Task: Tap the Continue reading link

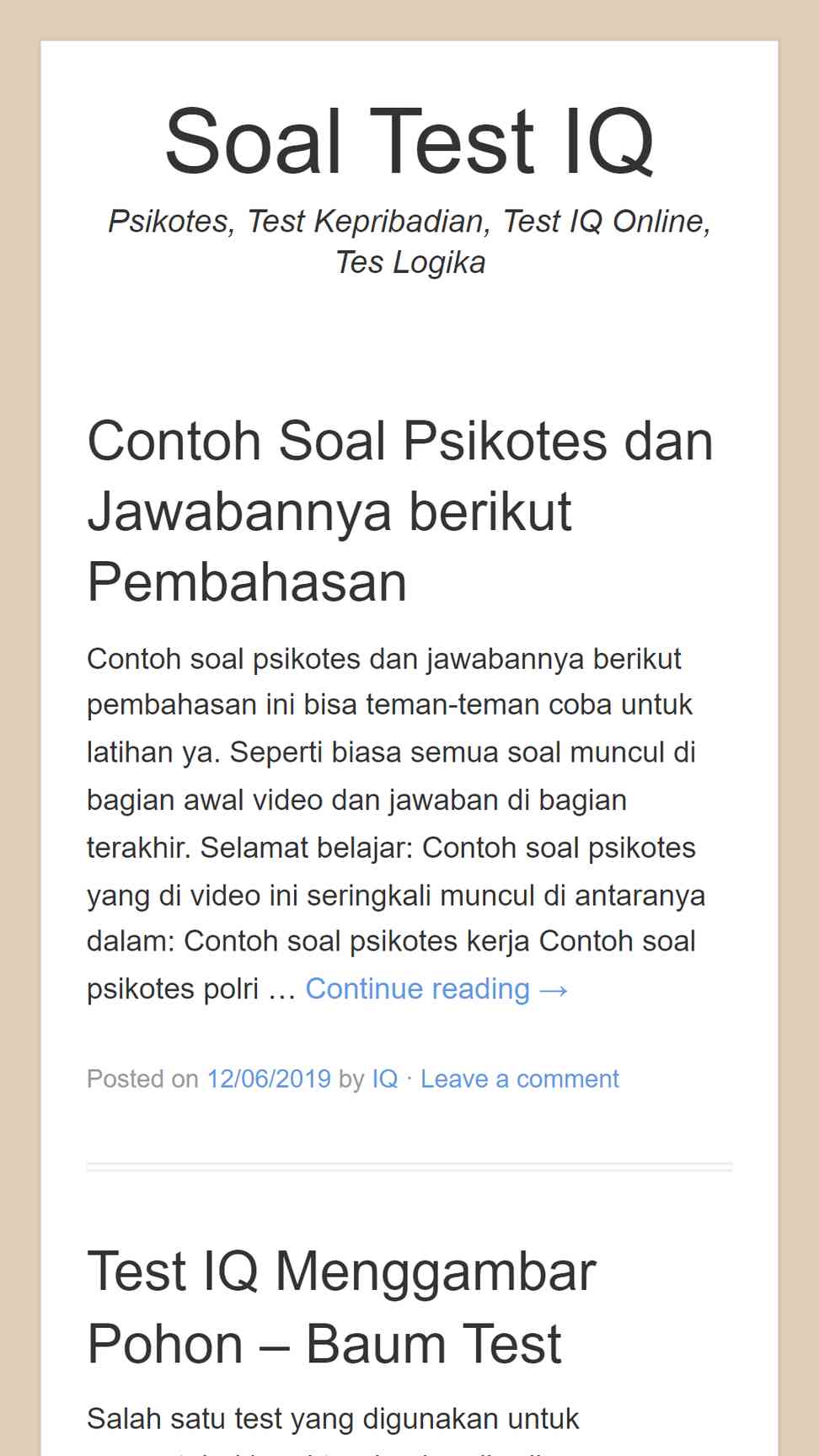Action: 436,988
